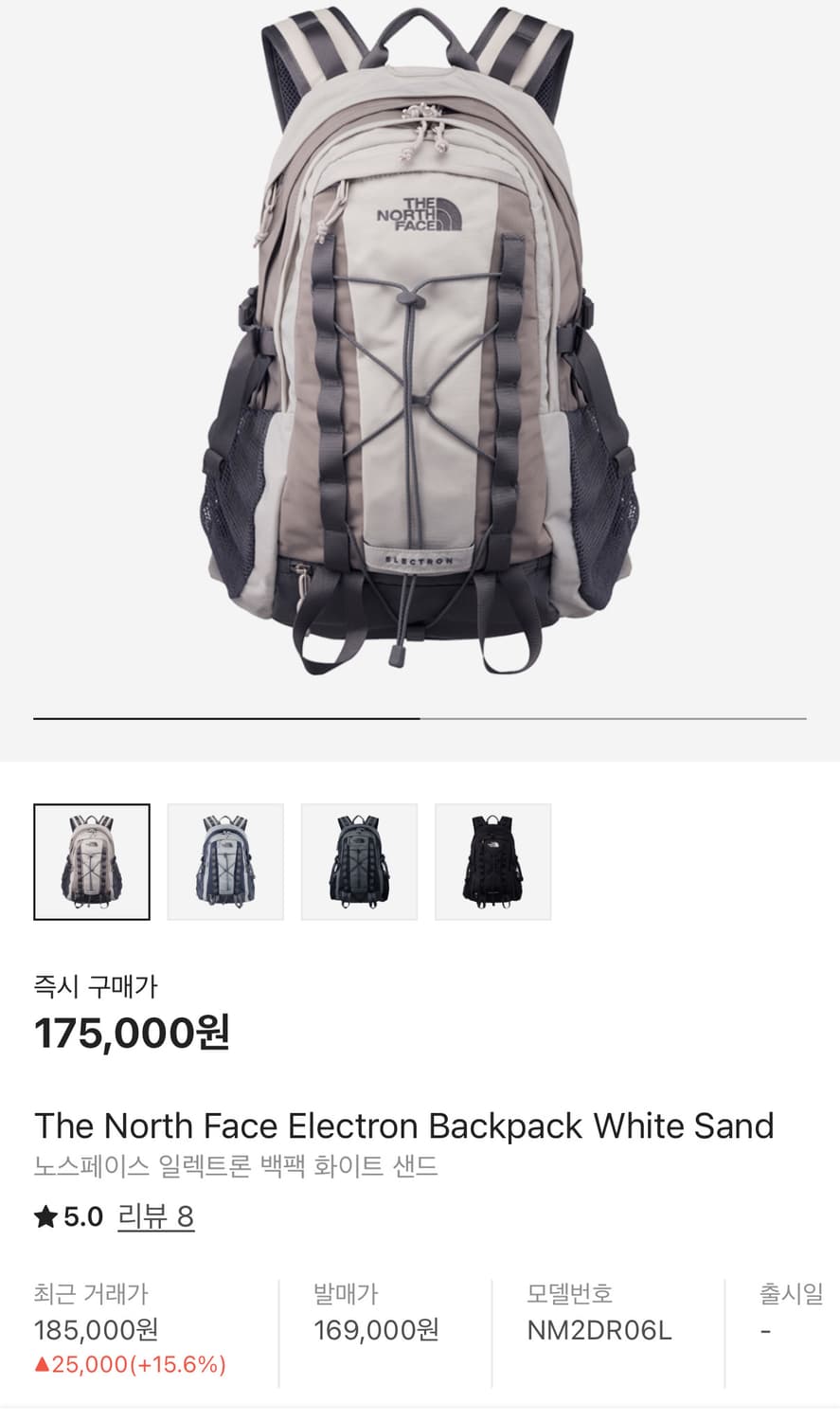840x1421 pixels.
Task: Select the light blue backpack color thumbnail
Action: 225,862
